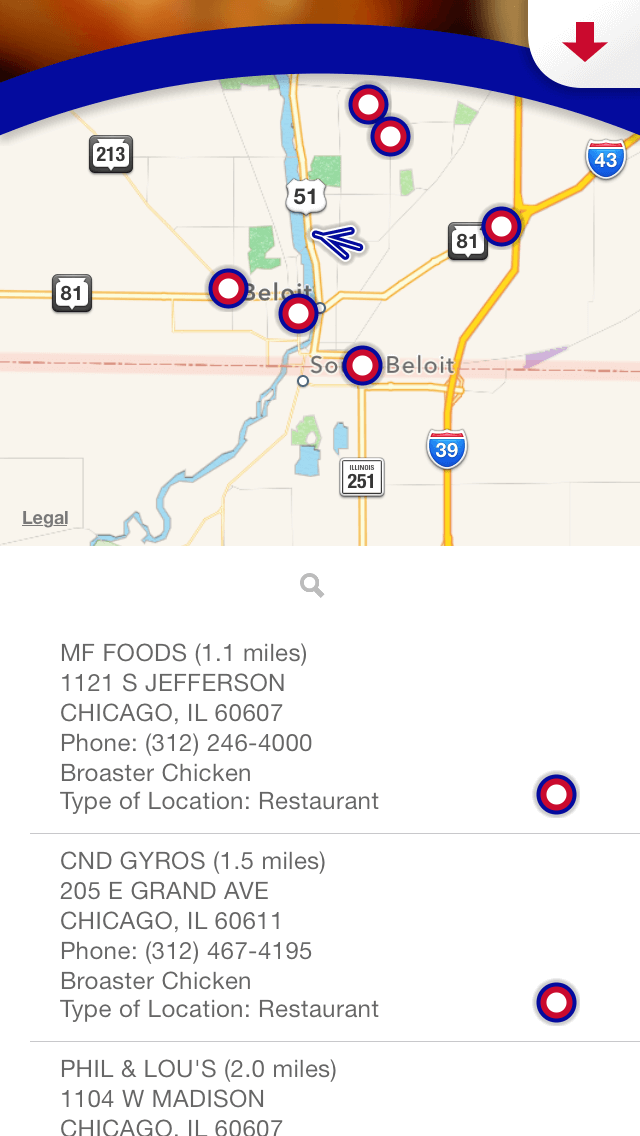Select the map pin on South Beloit
The height and width of the screenshot is (1136, 640).
pos(362,365)
